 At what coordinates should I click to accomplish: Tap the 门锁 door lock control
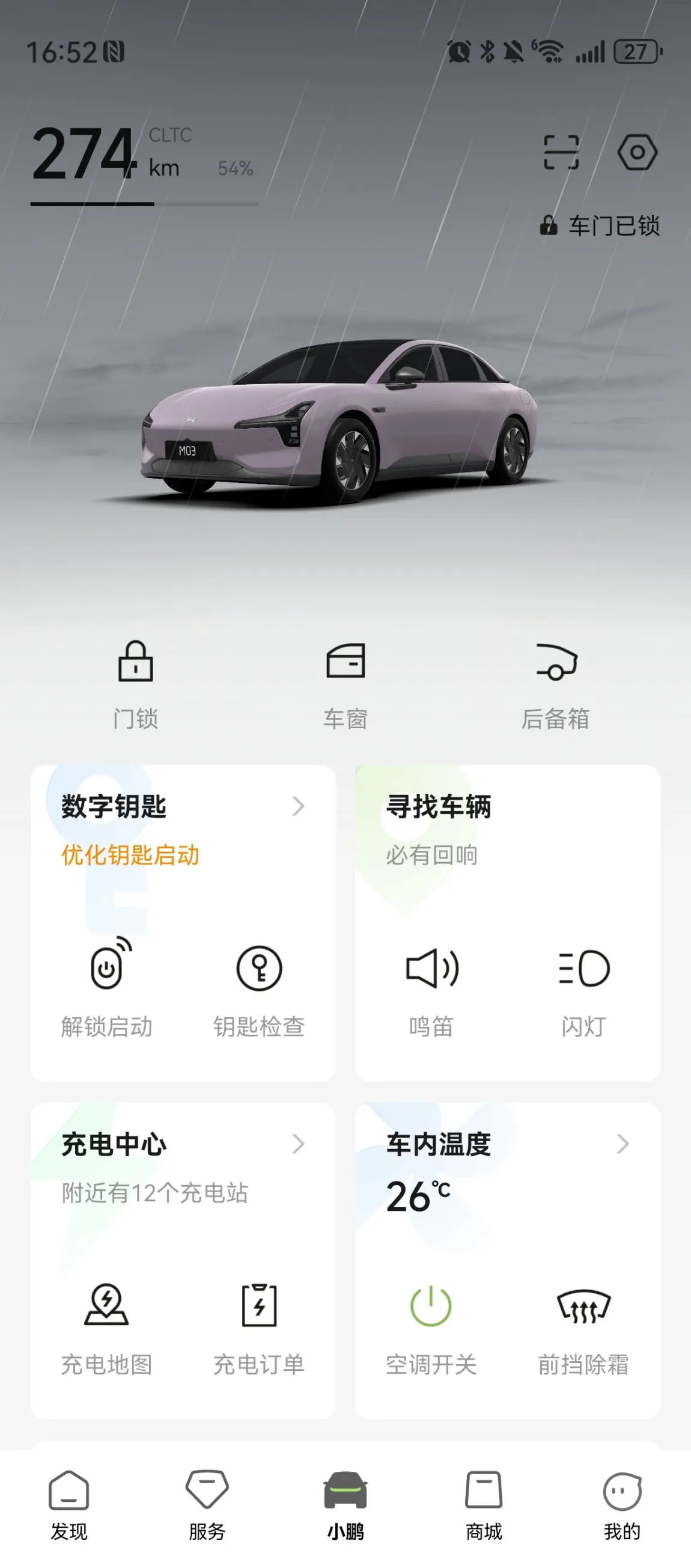(136, 683)
